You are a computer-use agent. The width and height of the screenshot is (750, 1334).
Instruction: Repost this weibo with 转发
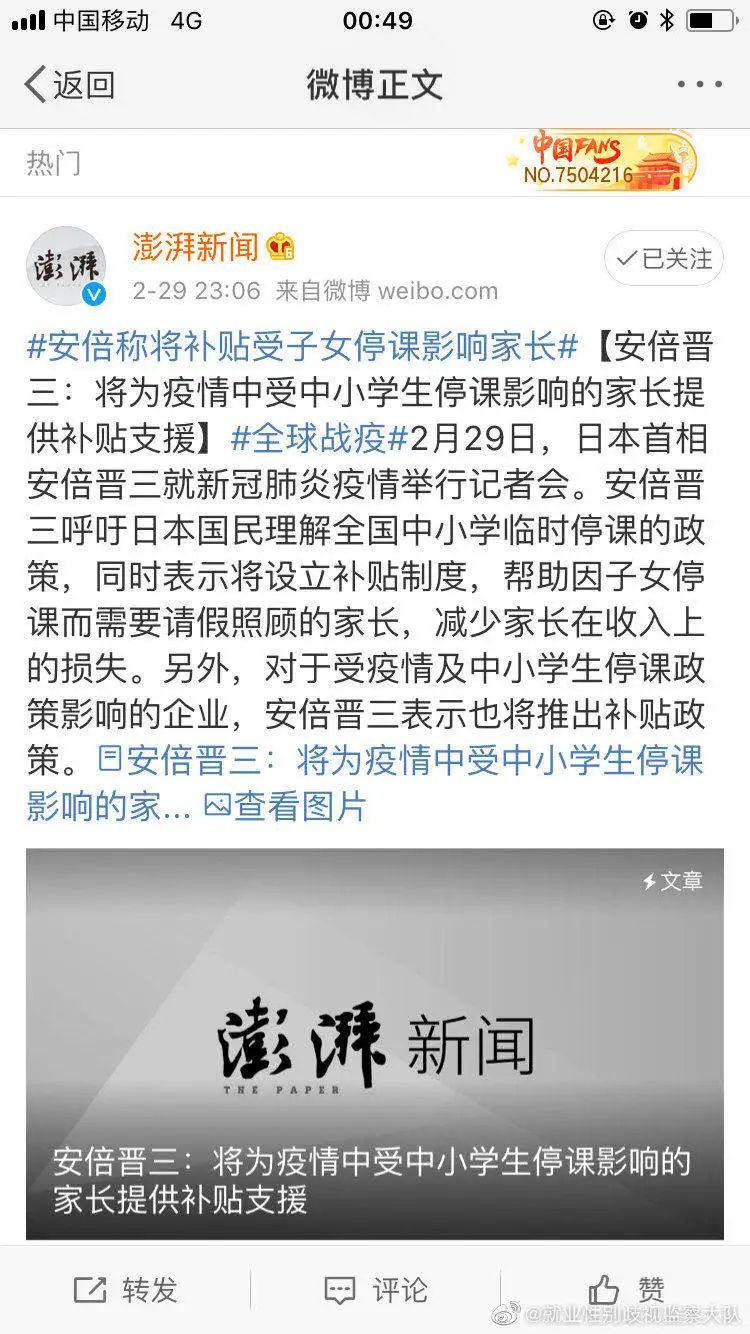(126, 1290)
